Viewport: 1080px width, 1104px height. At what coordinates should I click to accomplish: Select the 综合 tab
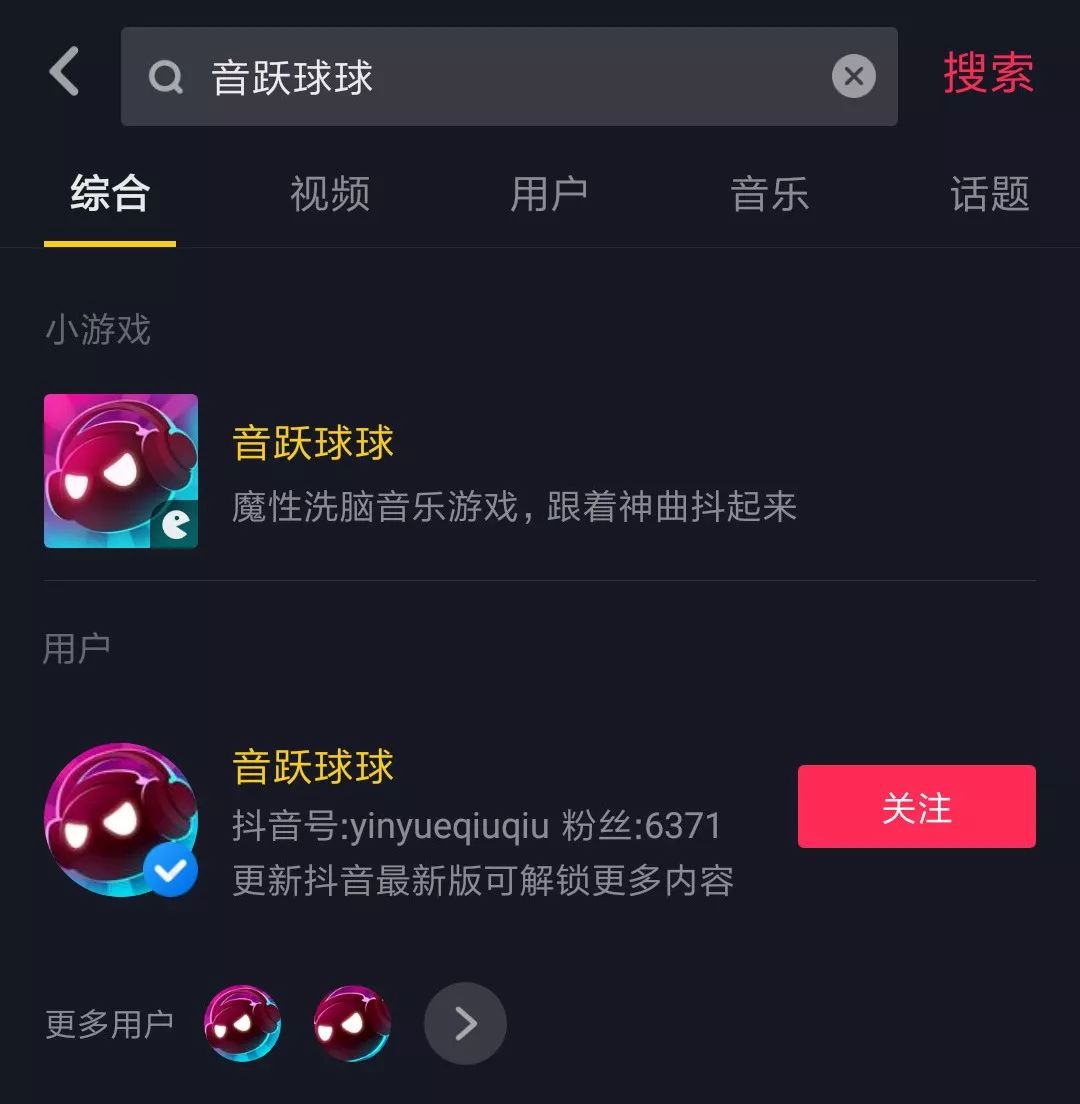[110, 194]
